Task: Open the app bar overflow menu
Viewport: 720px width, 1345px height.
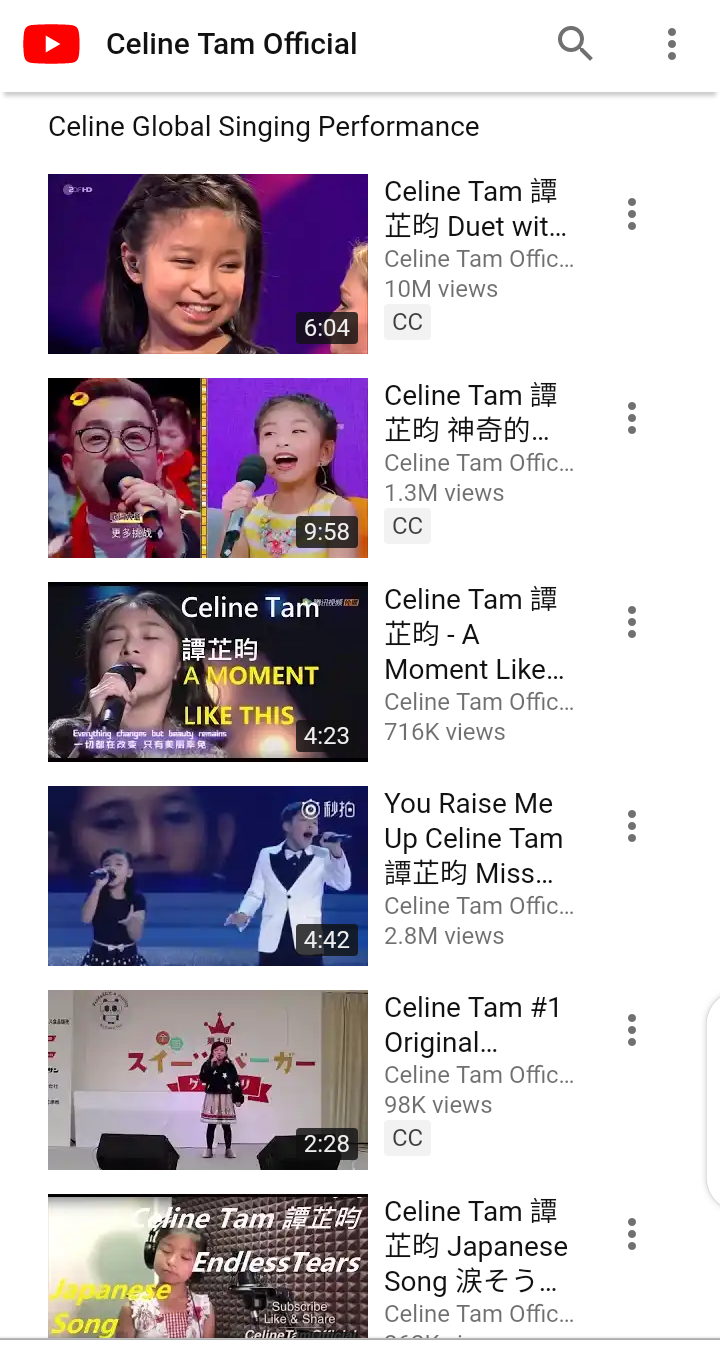Action: coord(672,44)
